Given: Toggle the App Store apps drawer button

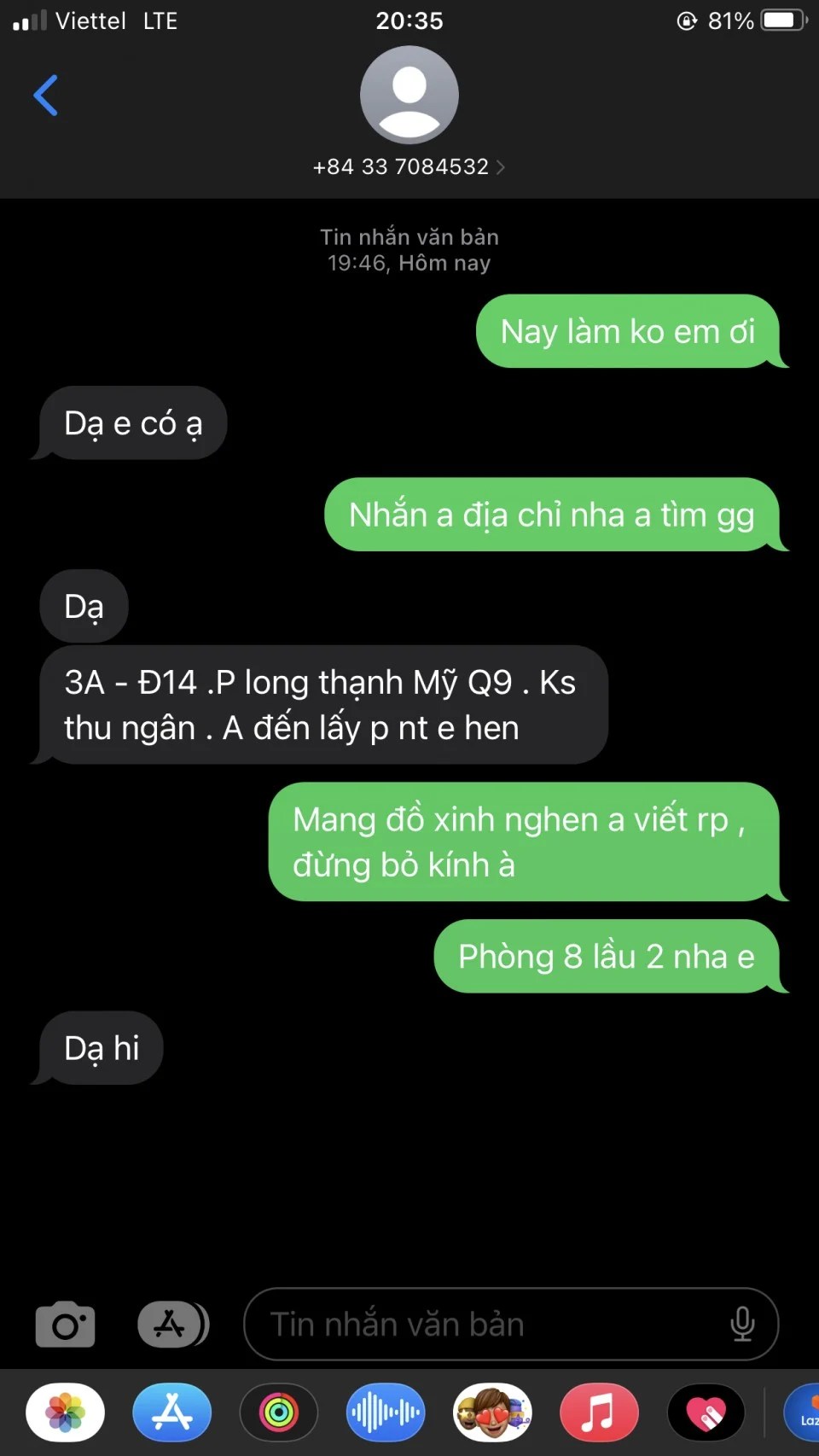Looking at the screenshot, I should point(172,1325).
